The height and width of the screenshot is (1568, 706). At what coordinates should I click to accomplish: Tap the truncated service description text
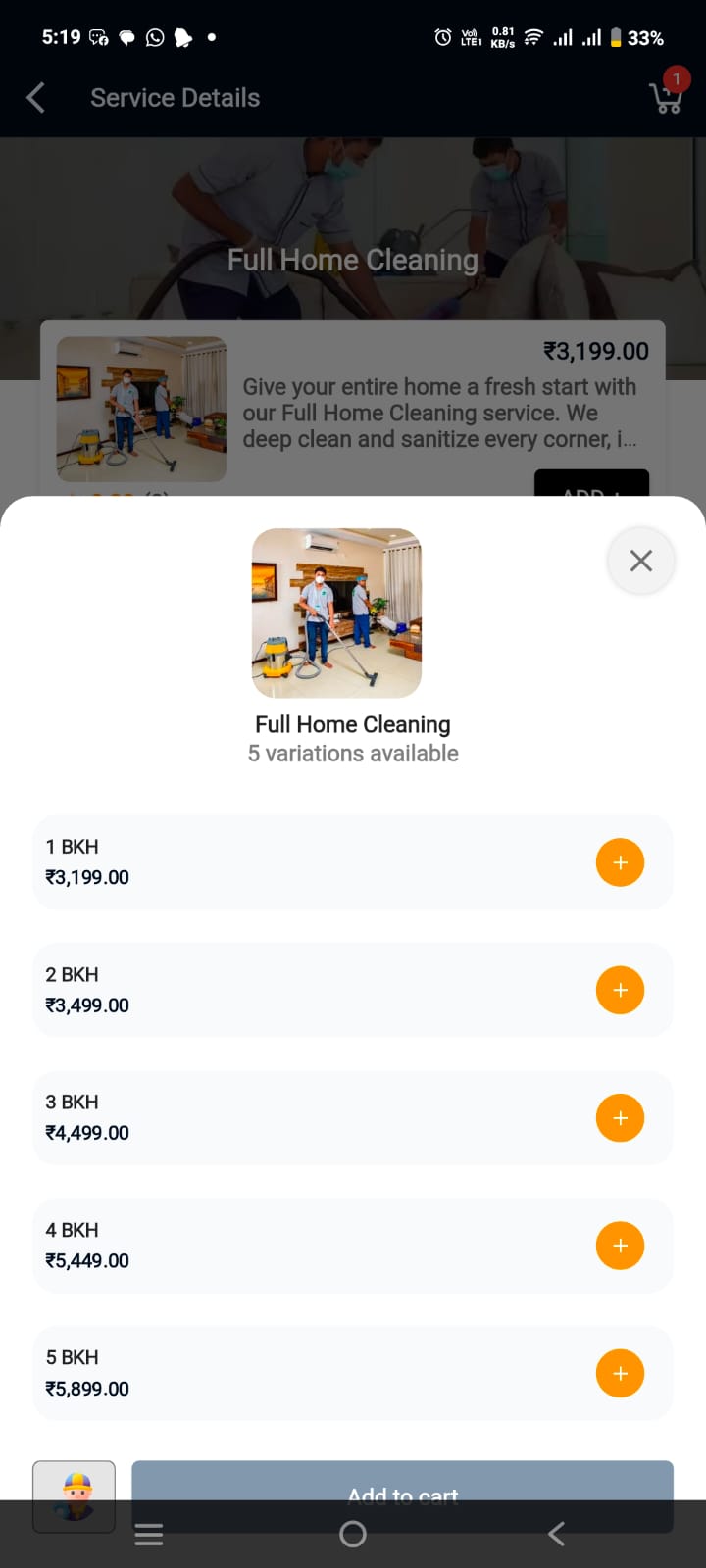coord(439,413)
